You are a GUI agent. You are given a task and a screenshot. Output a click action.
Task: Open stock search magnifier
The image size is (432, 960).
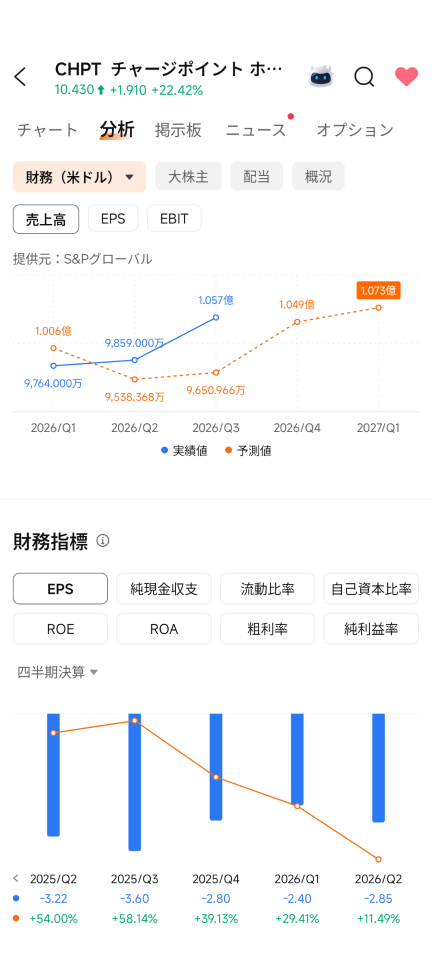[x=364, y=77]
